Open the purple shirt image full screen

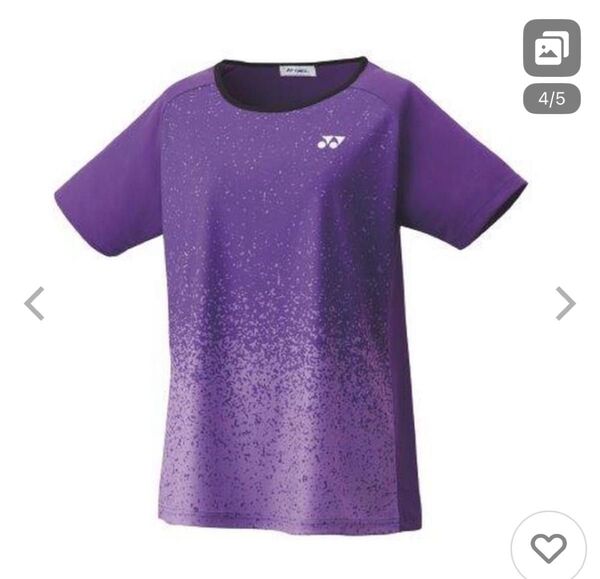coord(290,300)
